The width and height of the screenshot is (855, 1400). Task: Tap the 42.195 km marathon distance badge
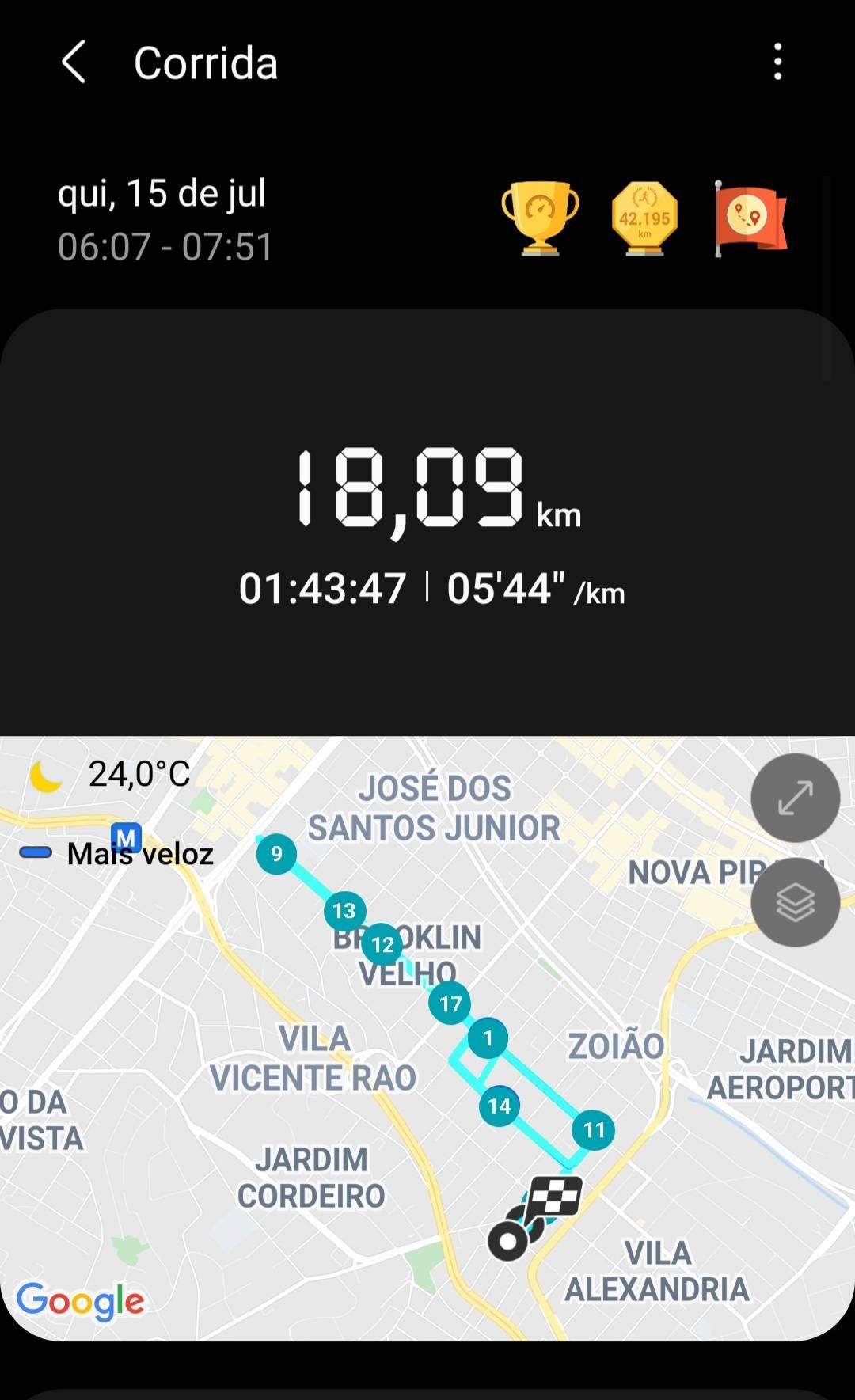coord(643,219)
